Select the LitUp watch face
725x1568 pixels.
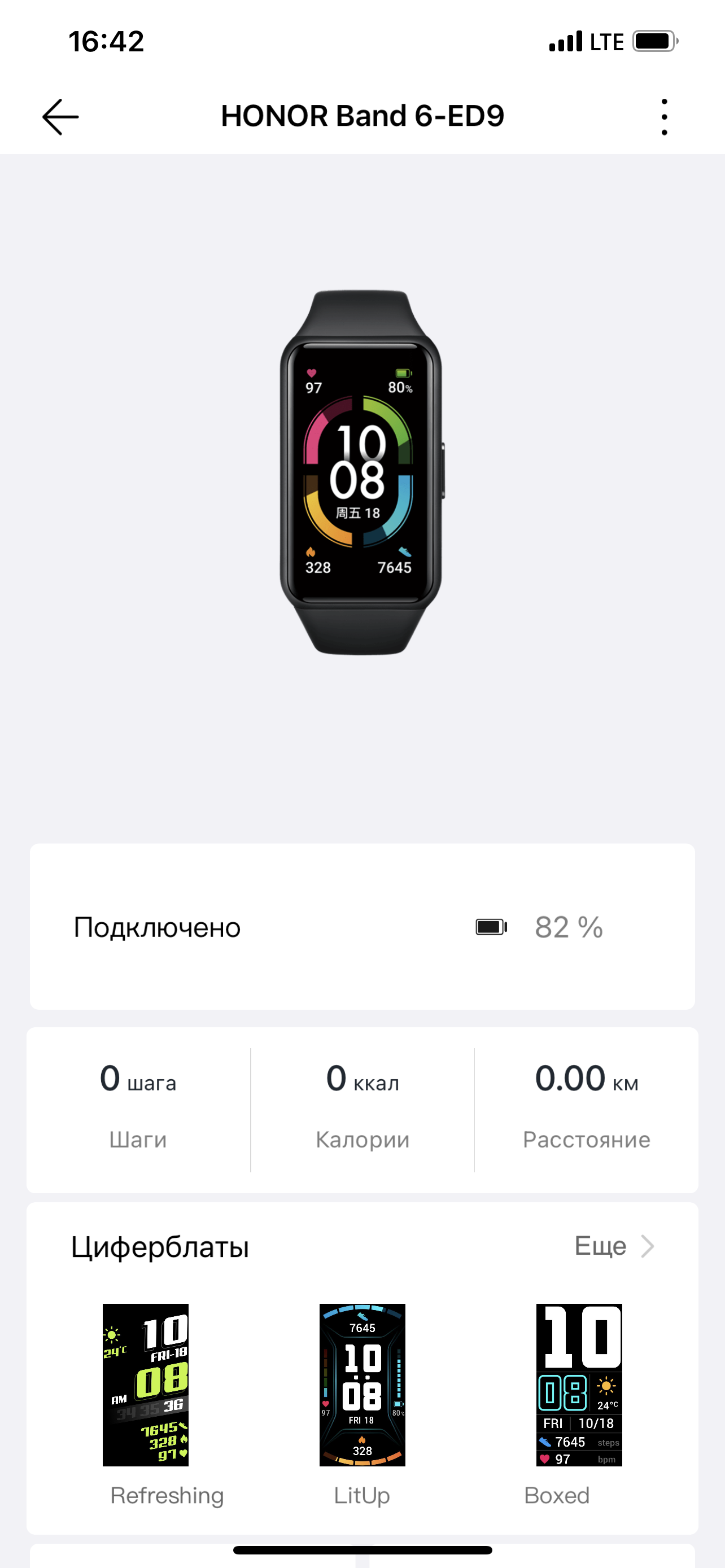point(362,1385)
